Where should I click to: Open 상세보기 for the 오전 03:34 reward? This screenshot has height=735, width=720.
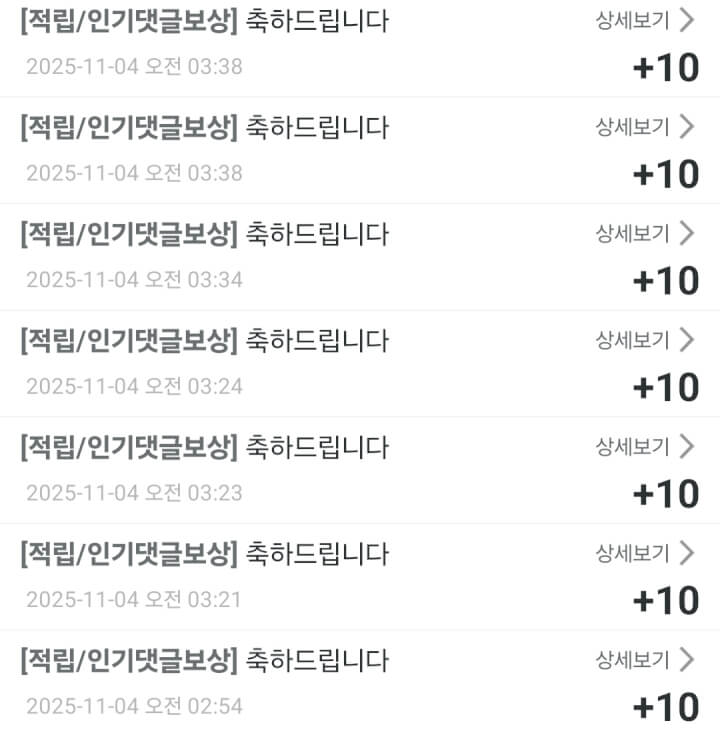click(644, 233)
